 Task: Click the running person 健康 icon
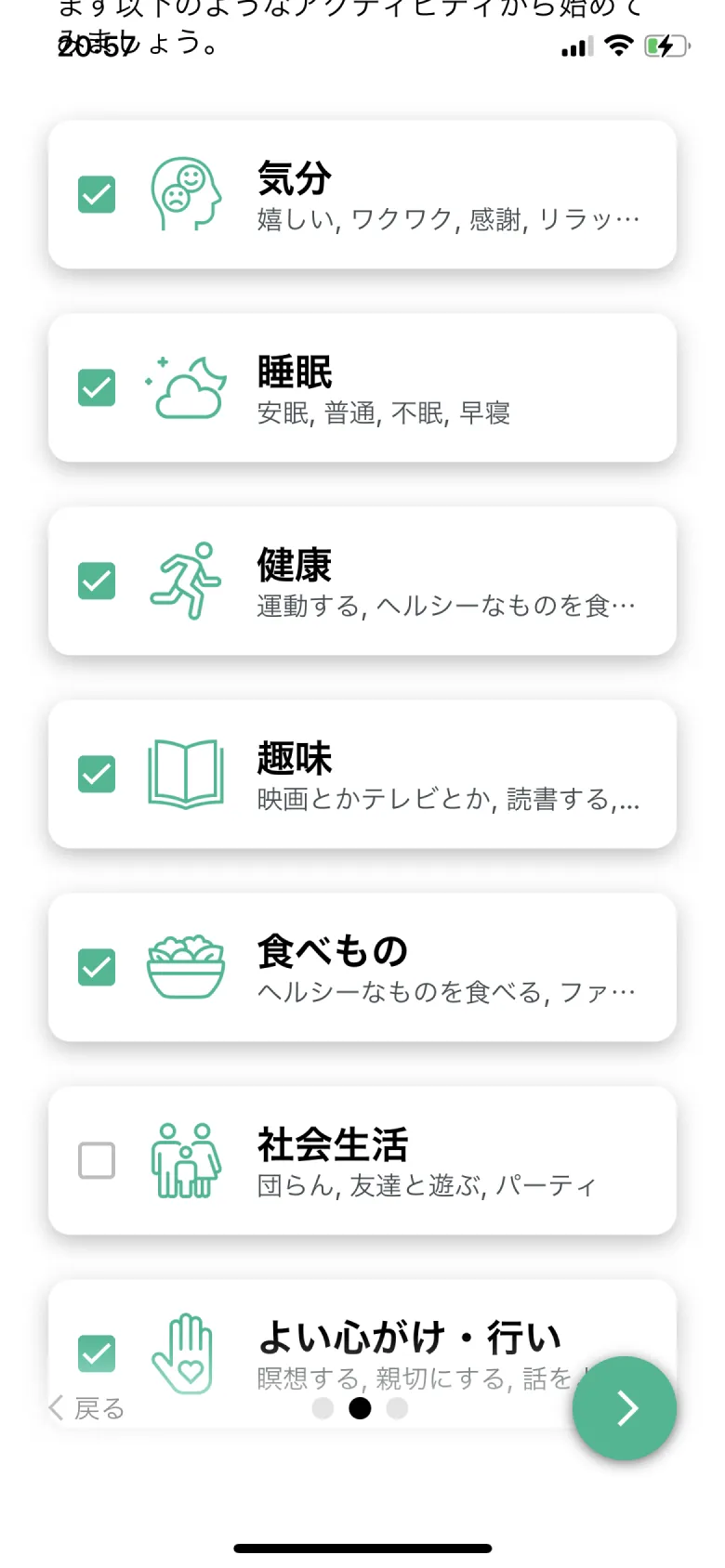tap(186, 581)
